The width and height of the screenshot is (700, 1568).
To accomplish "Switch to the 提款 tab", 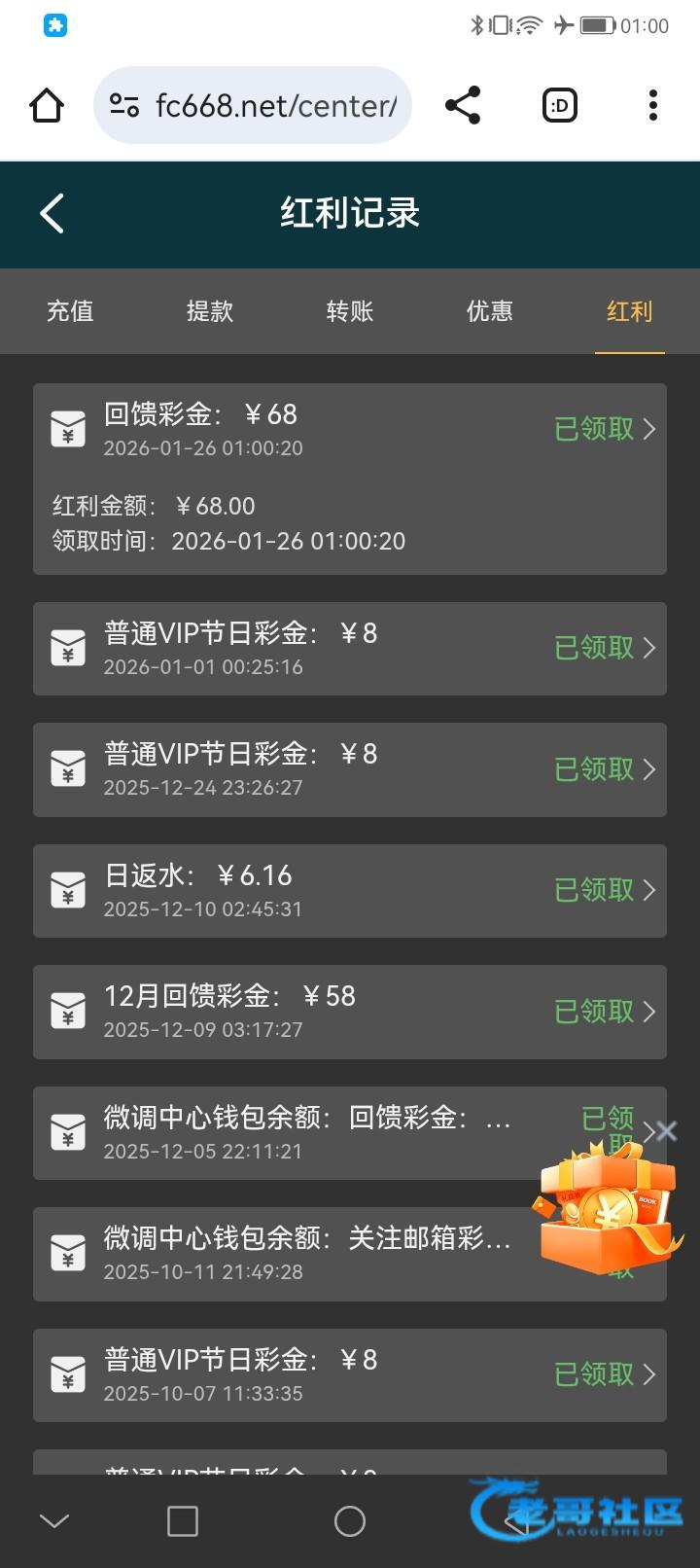I will [x=210, y=311].
